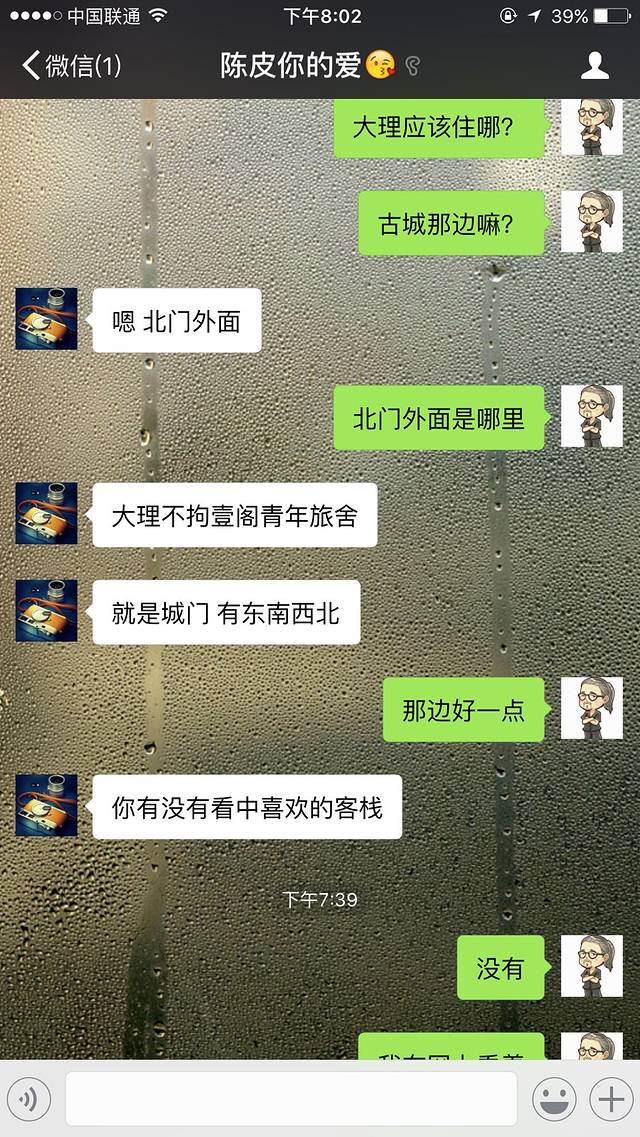Tap the contact's avatar beside 就是城门 有东南西北

pyautogui.click(x=46, y=611)
